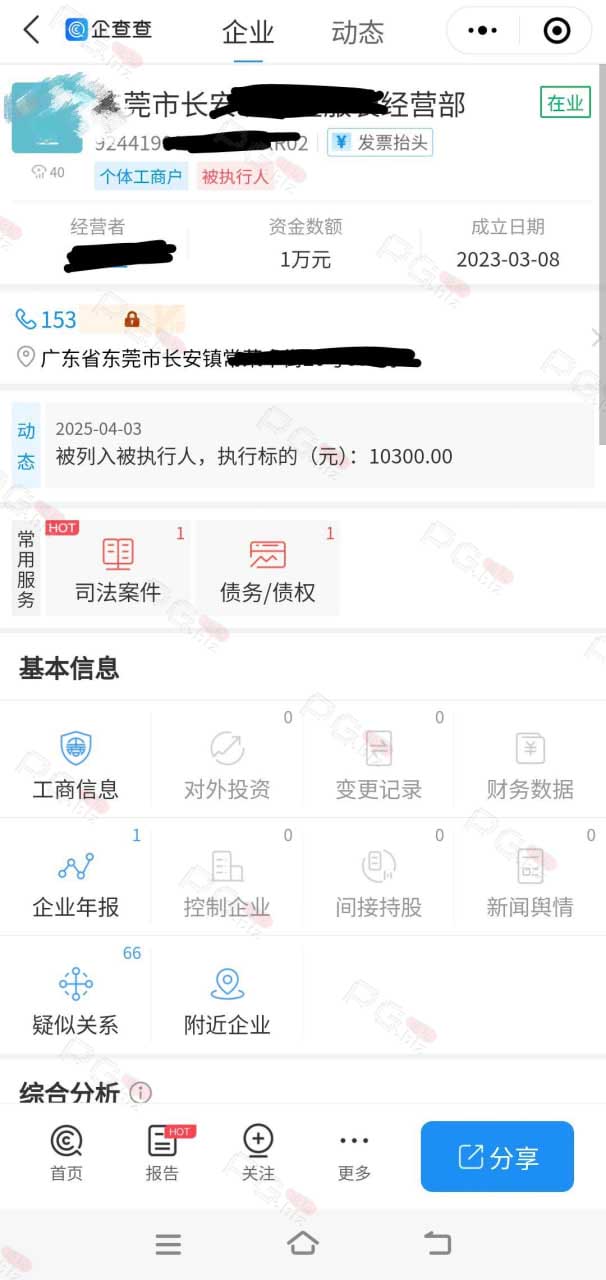
Task: Open the 企业年报 annual report item
Action: 76,883
